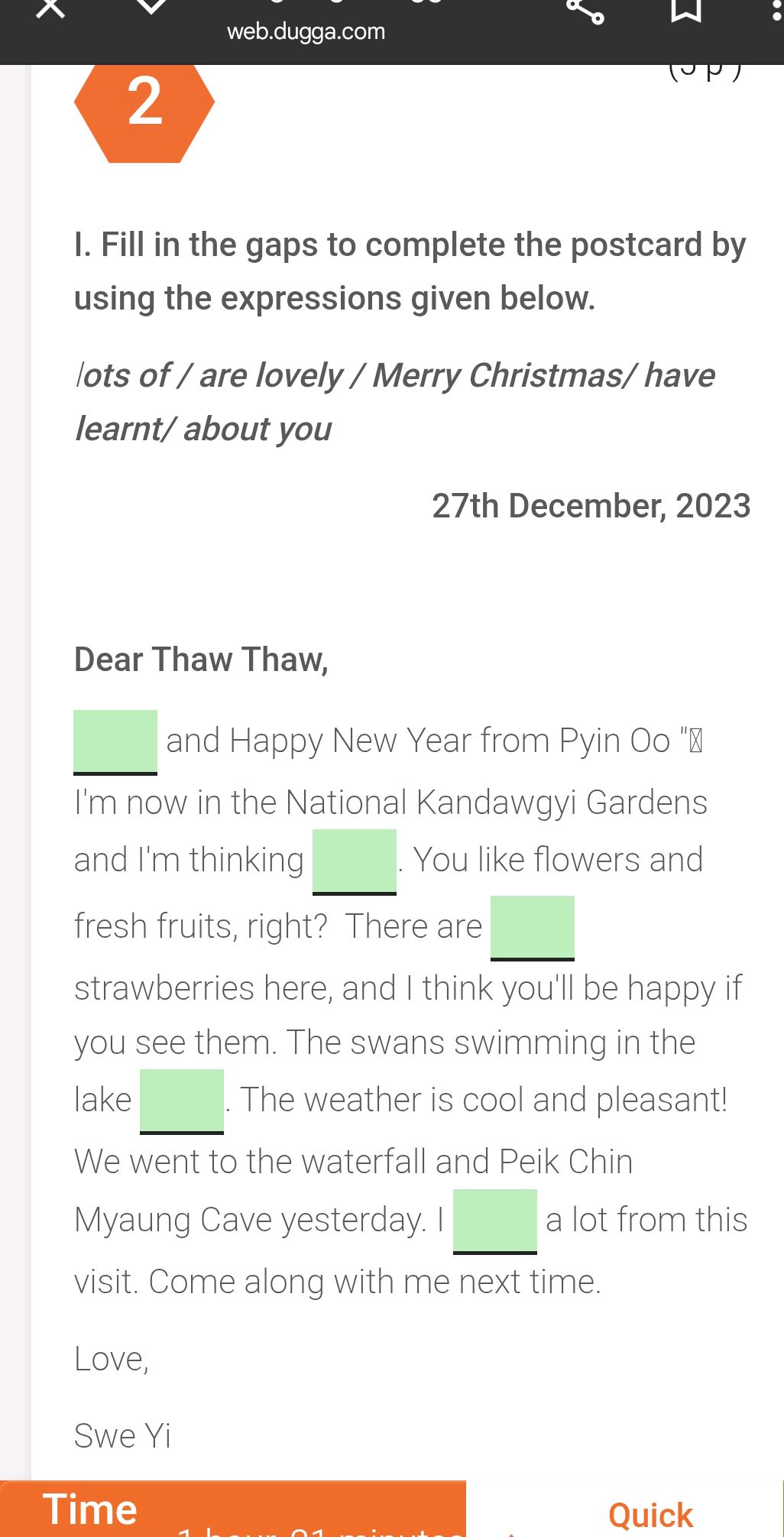Select the gap after the word "lake"
784x1537 pixels.
[x=182, y=1100]
